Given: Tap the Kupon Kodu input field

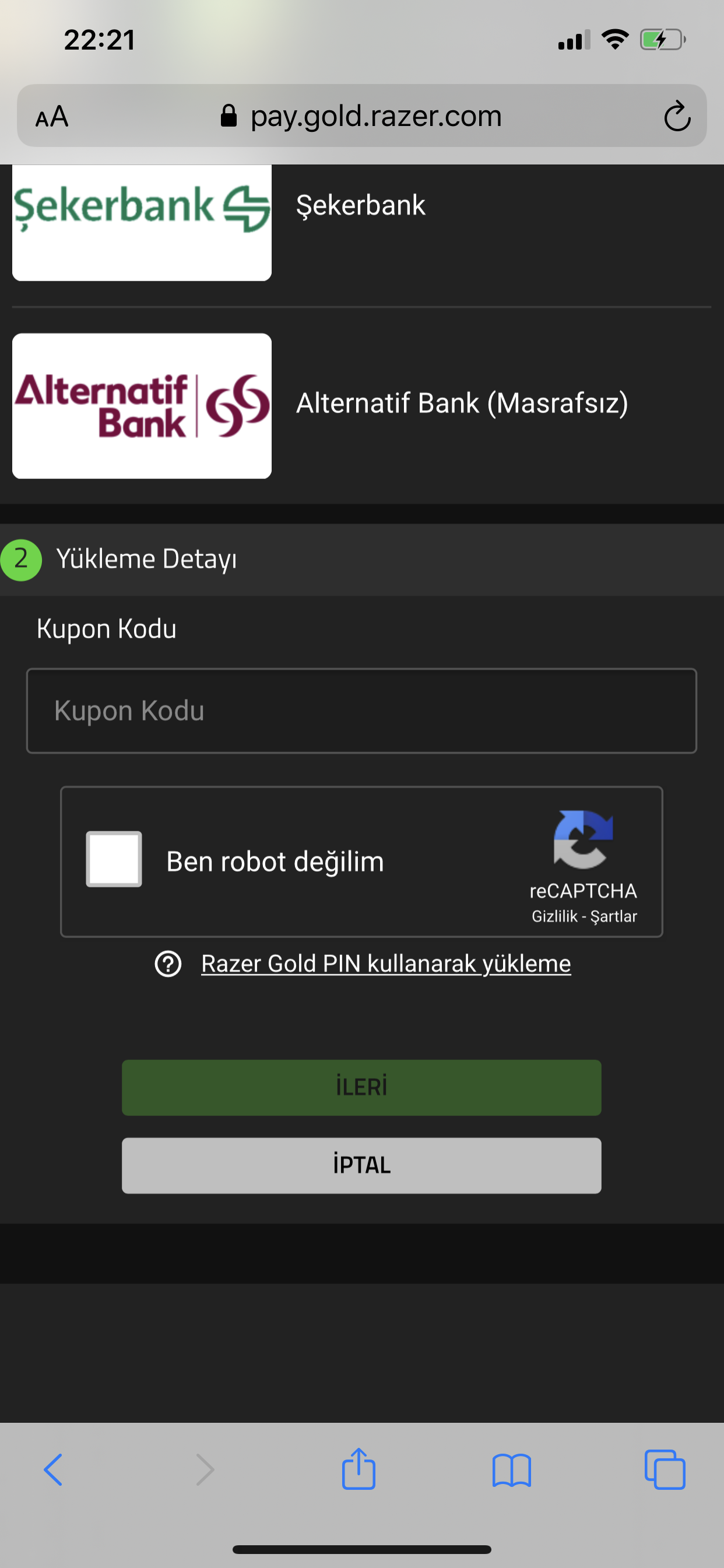Looking at the screenshot, I should [x=361, y=710].
